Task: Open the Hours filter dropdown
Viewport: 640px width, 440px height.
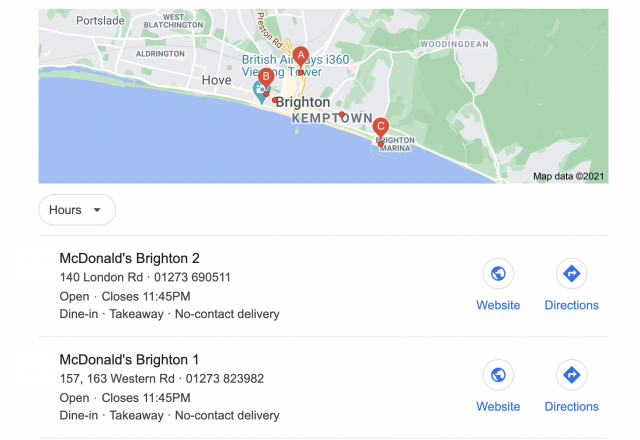Action: point(77,210)
